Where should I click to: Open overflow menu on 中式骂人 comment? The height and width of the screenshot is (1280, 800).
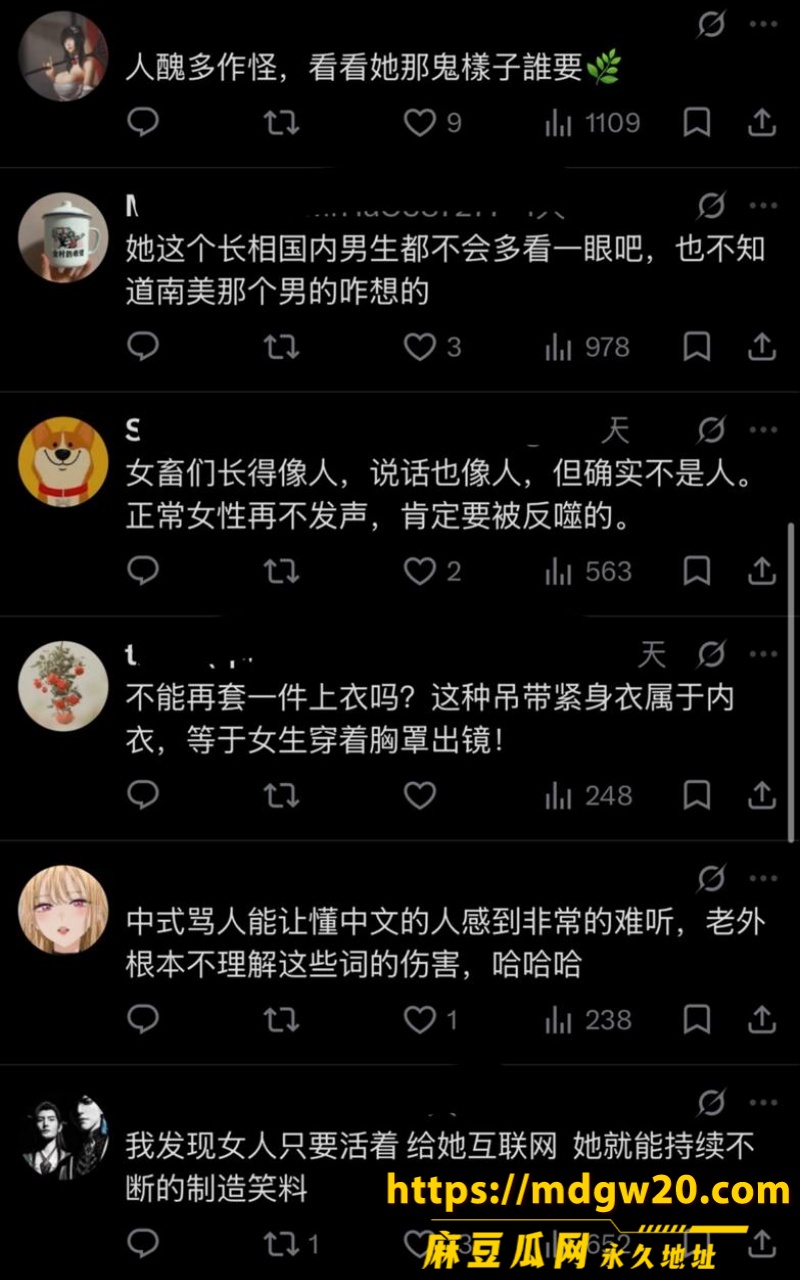click(x=763, y=879)
